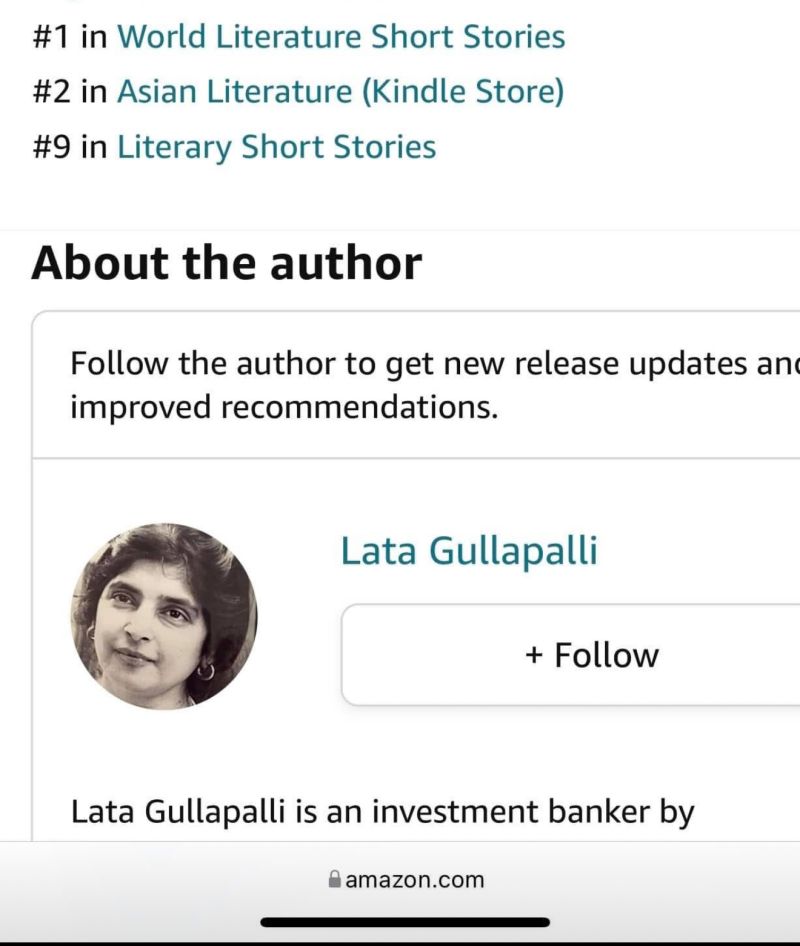The height and width of the screenshot is (946, 800).
Task: Open Literary Short Stories category link
Action: point(276,147)
